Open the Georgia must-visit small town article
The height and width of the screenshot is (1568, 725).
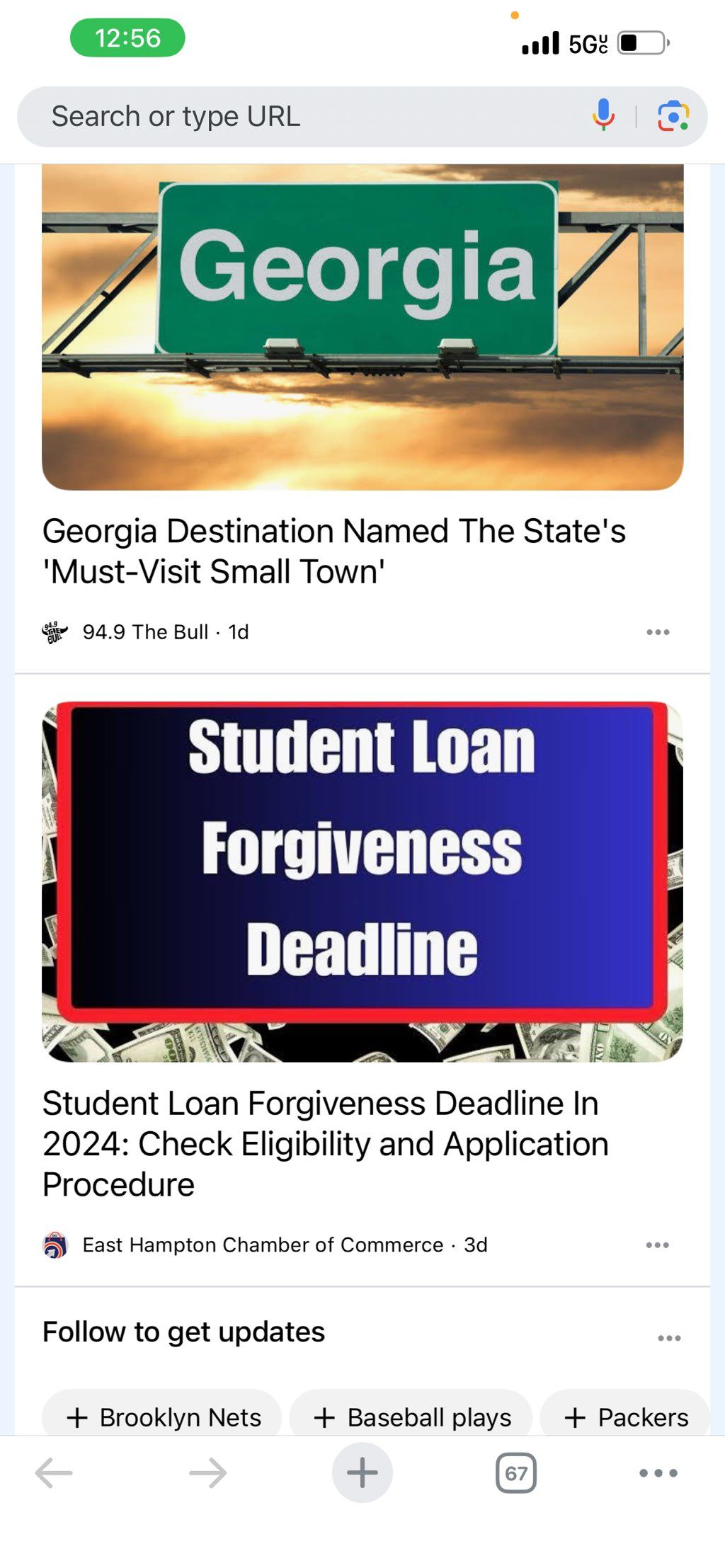coord(333,551)
